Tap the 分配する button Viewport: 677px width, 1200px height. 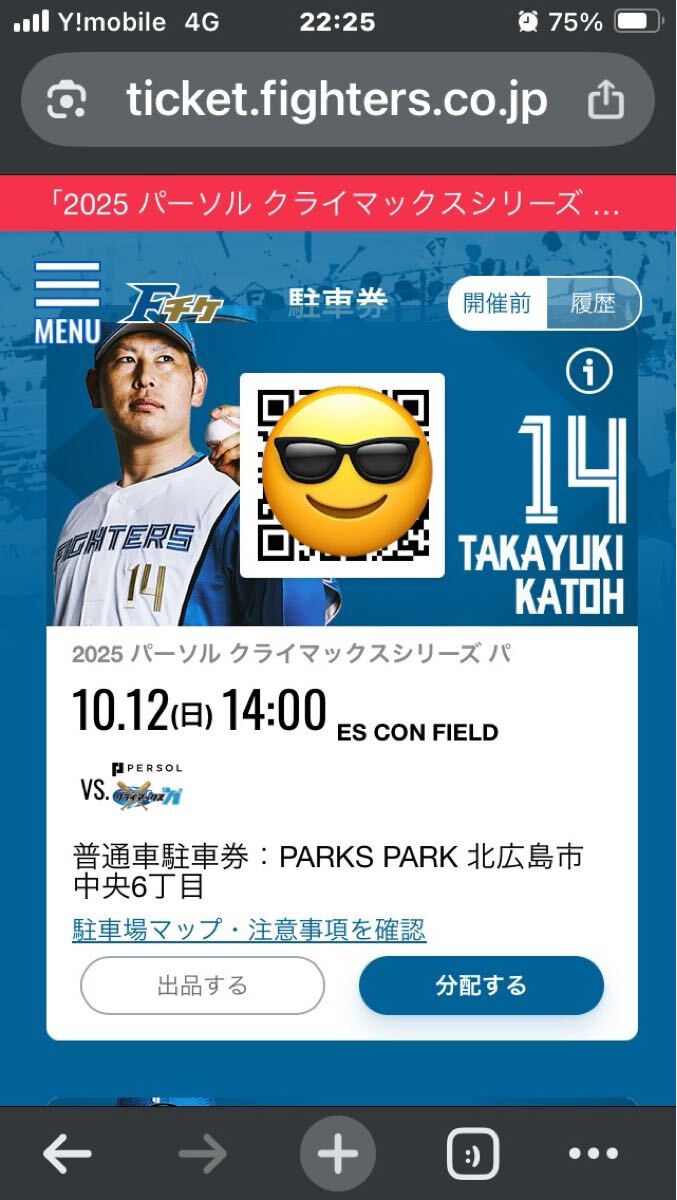pyautogui.click(x=481, y=986)
